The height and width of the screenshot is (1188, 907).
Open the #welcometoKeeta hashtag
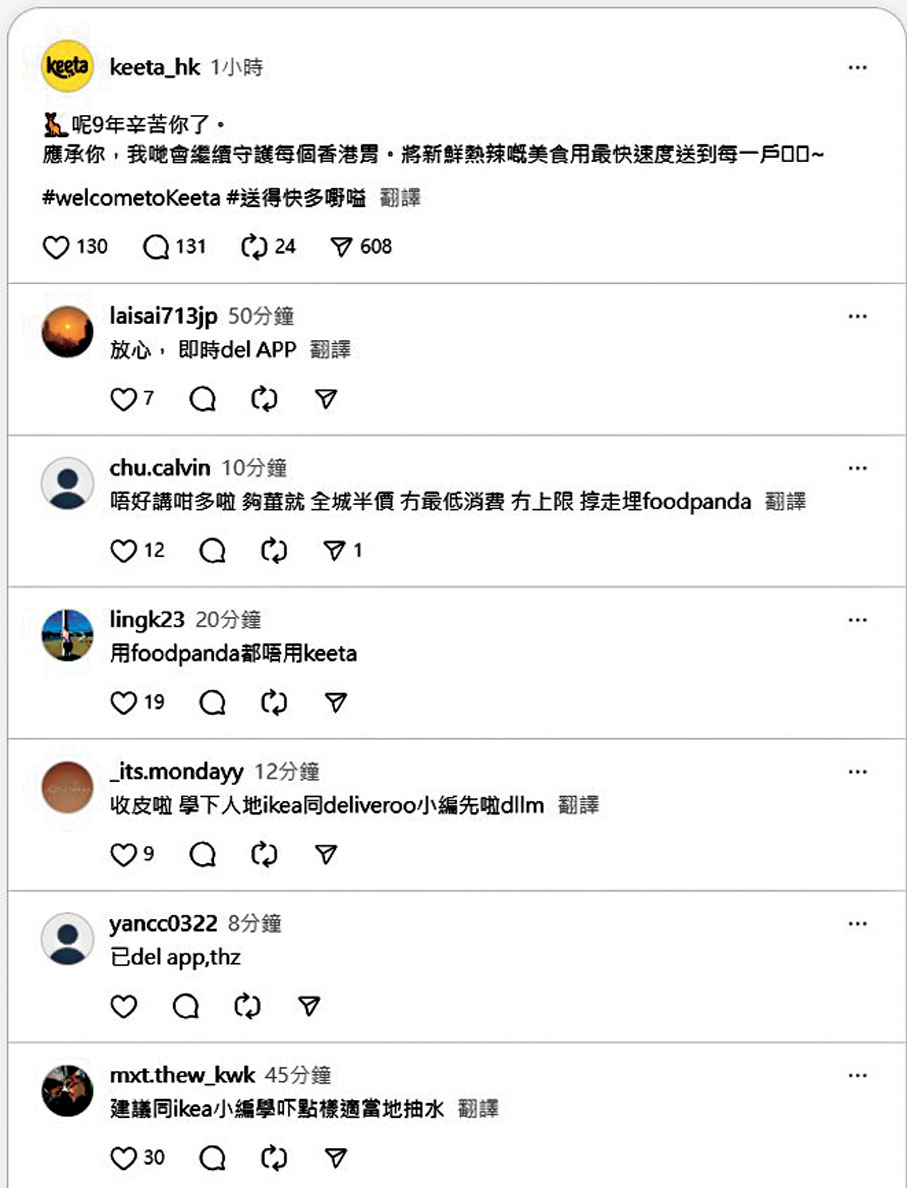pyautogui.click(x=130, y=198)
